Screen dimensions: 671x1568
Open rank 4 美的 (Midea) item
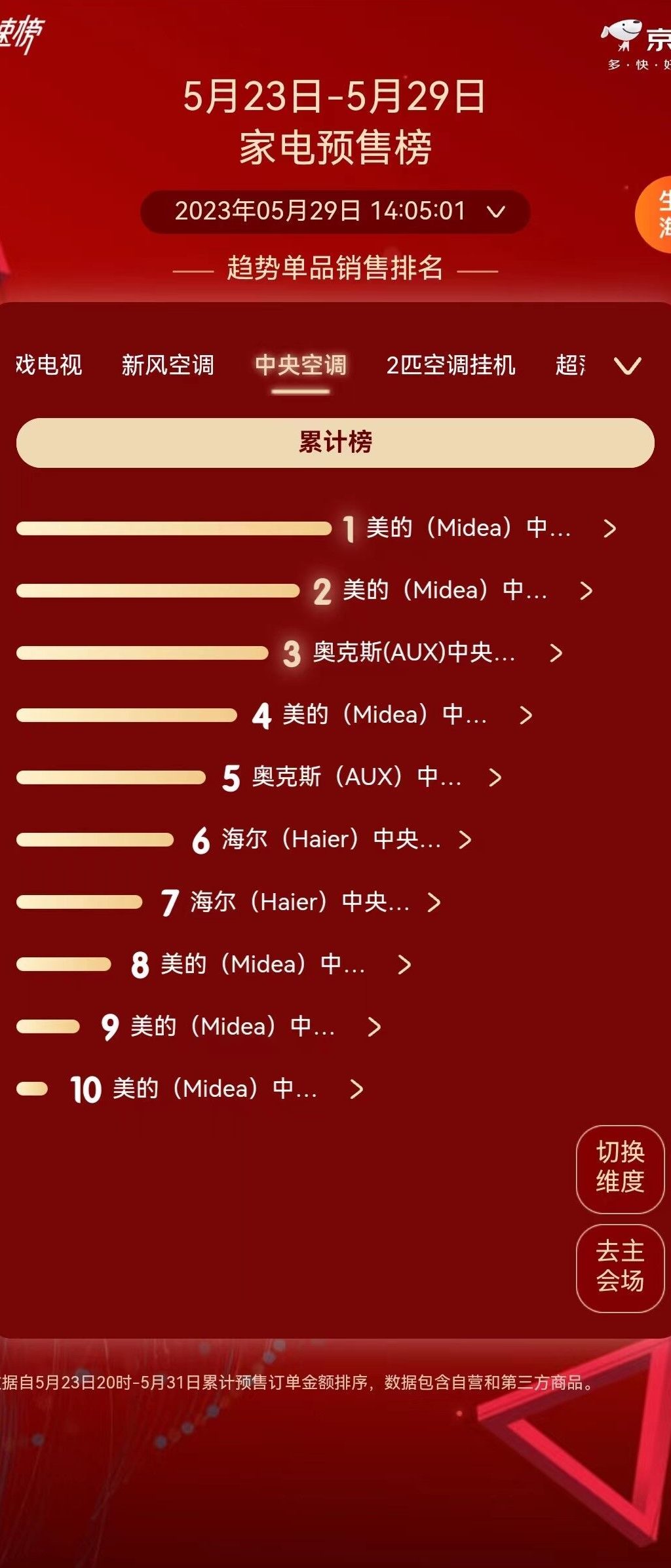pos(385,715)
